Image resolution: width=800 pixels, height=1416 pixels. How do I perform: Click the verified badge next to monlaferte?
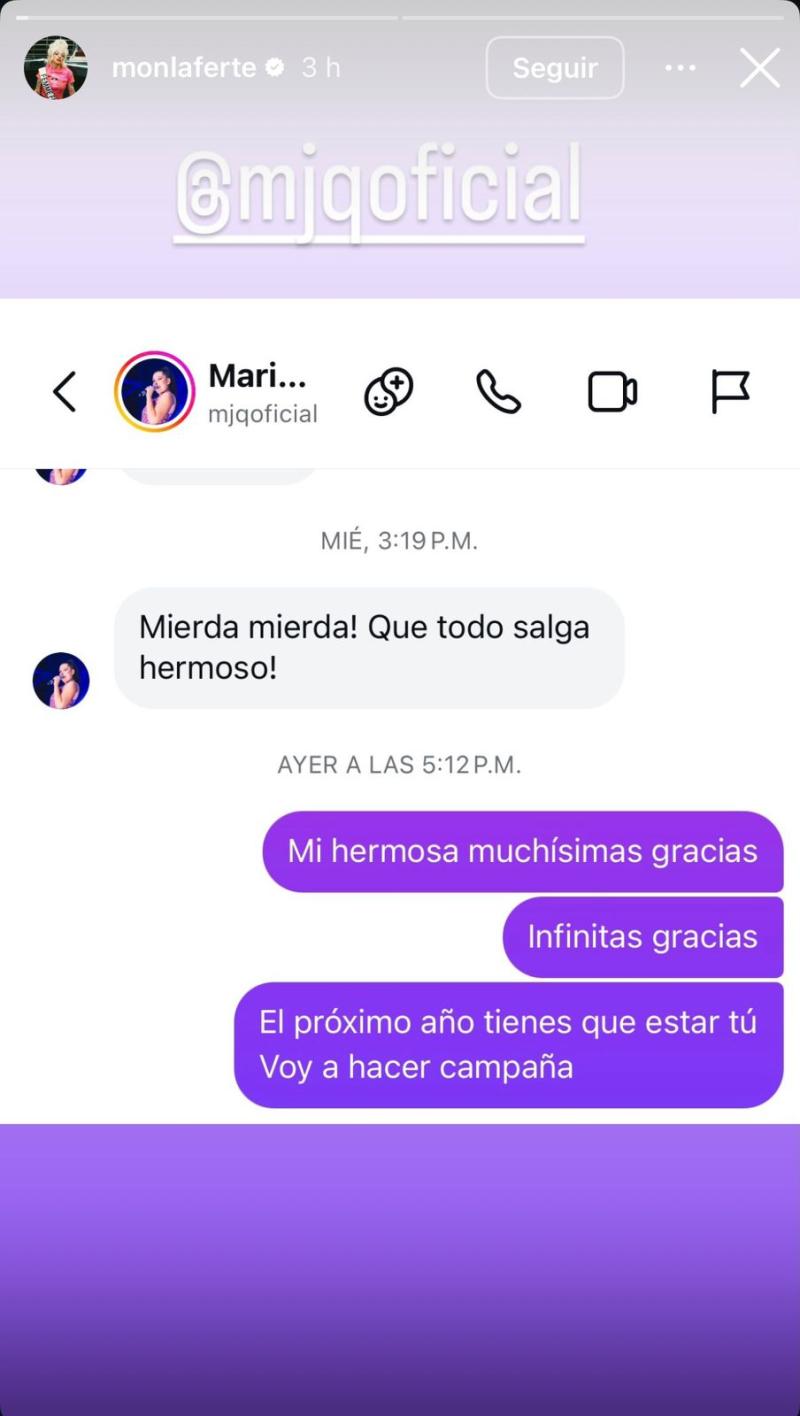[272, 67]
